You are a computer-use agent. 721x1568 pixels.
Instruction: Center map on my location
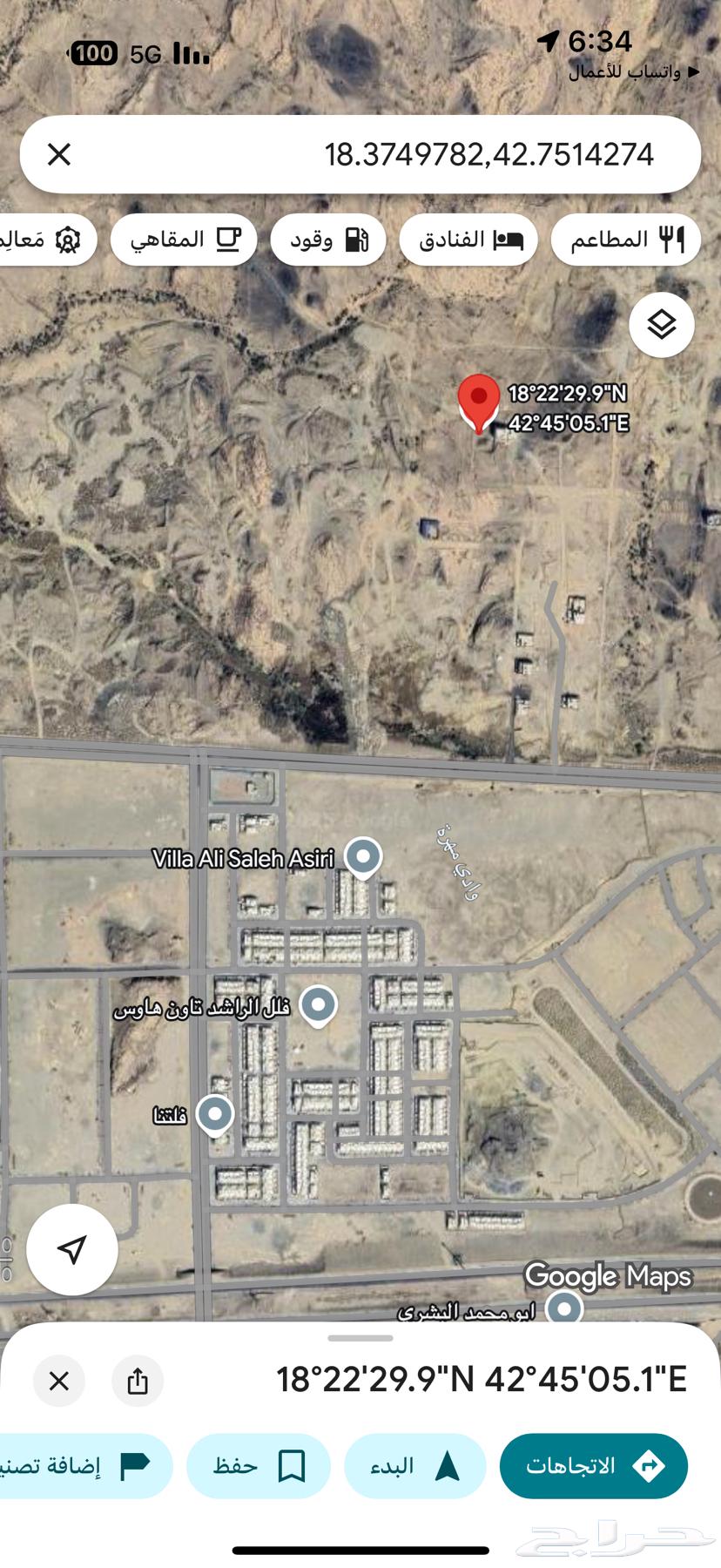[72, 1249]
